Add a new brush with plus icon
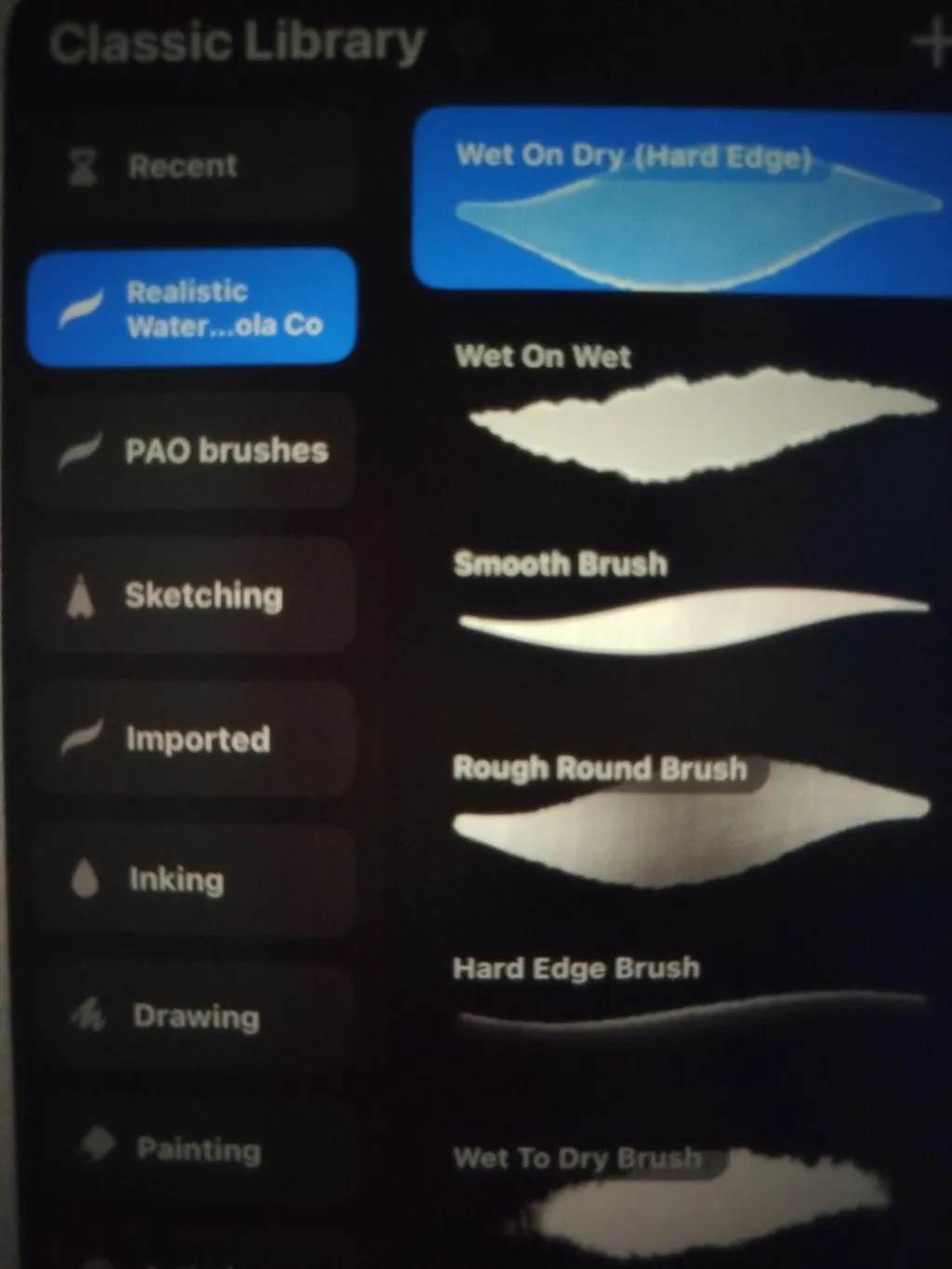This screenshot has height=1269, width=952. tap(932, 43)
